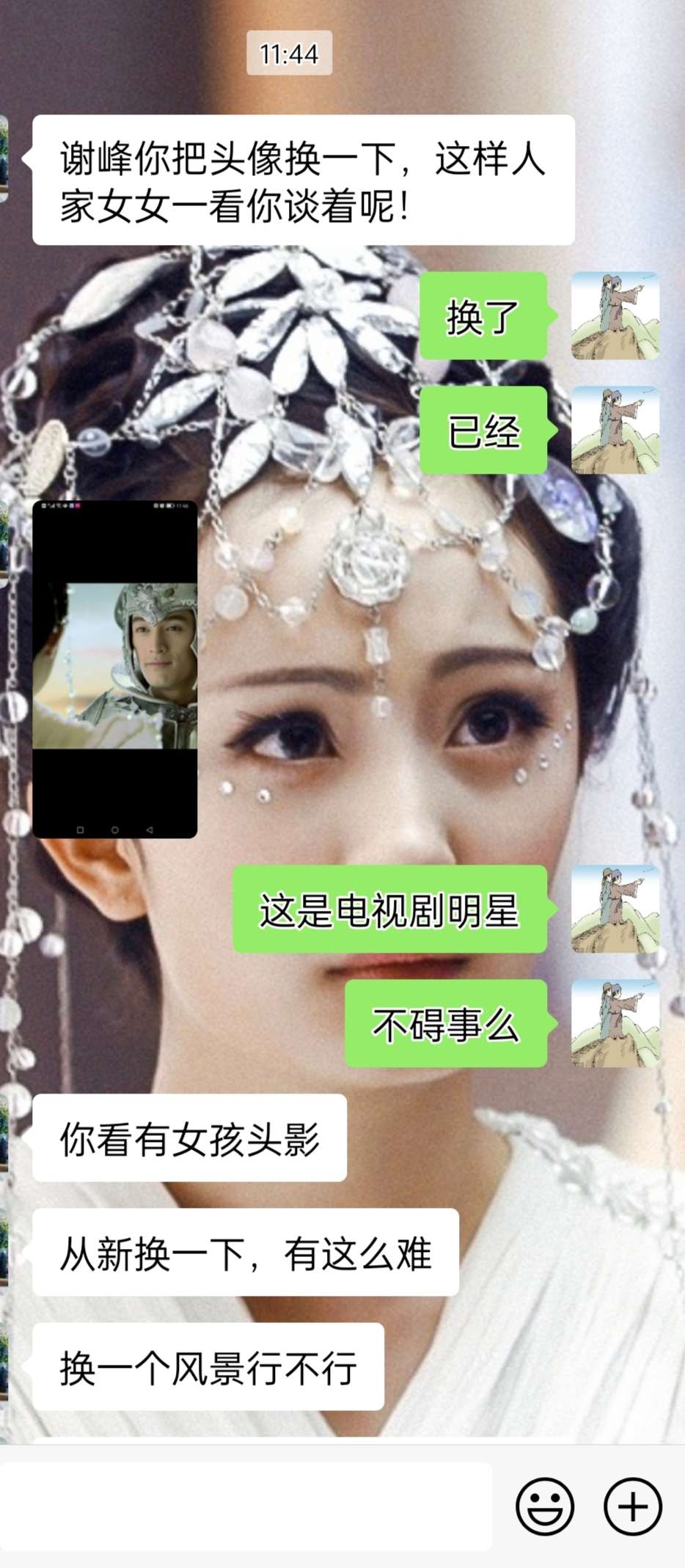
Task: Tap the avatar beside 这是电视剧明星
Action: (x=615, y=909)
